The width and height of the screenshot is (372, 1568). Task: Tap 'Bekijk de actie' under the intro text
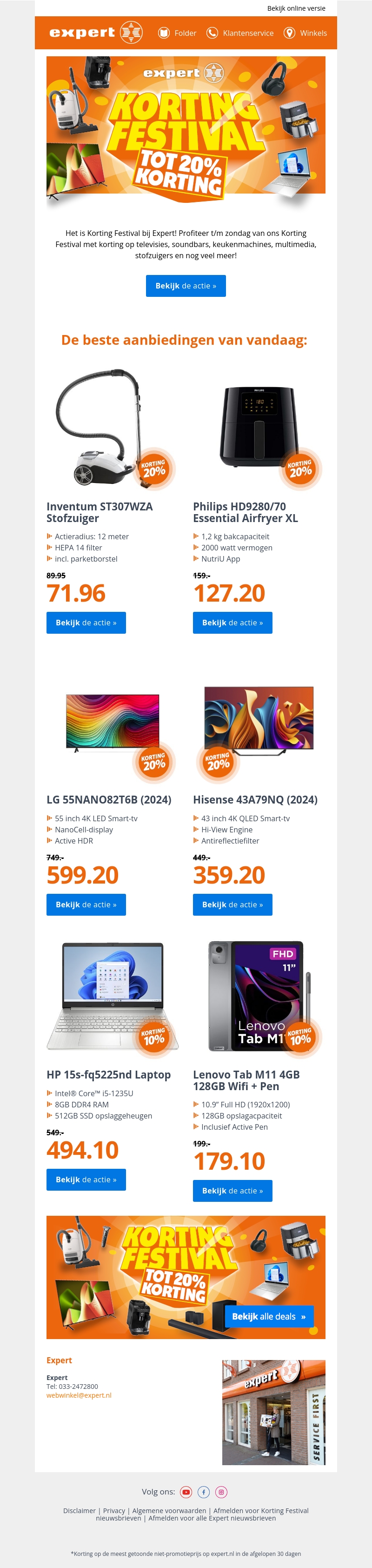186,286
